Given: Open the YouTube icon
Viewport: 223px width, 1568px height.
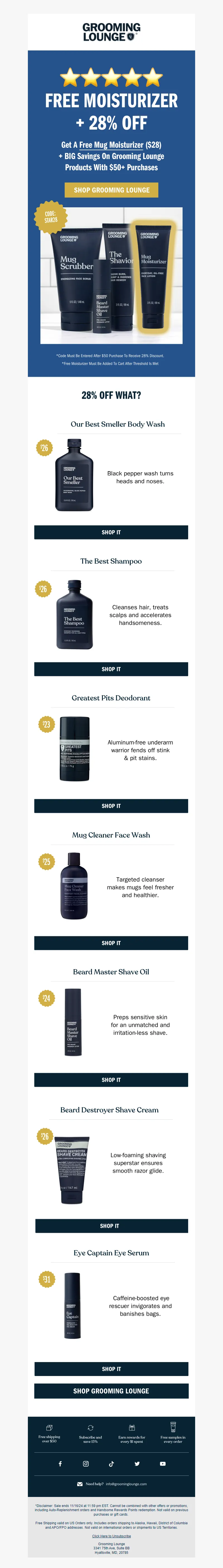Looking at the screenshot, I should pos(163,1464).
